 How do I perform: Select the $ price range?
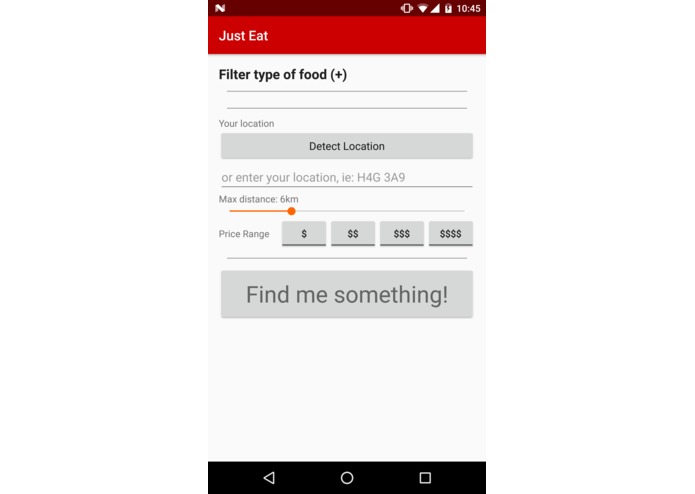click(304, 234)
